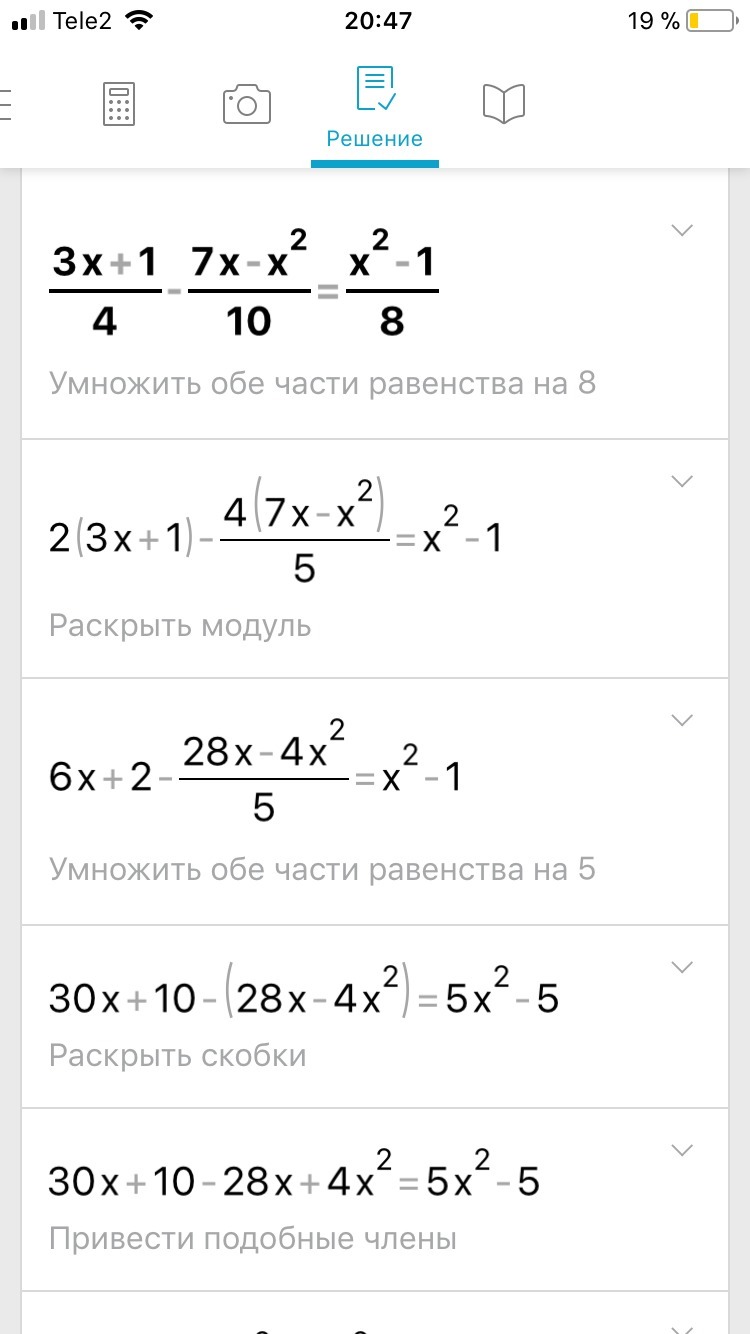This screenshot has width=750, height=1334.
Task: Open the side menu button
Action: pos(6,104)
